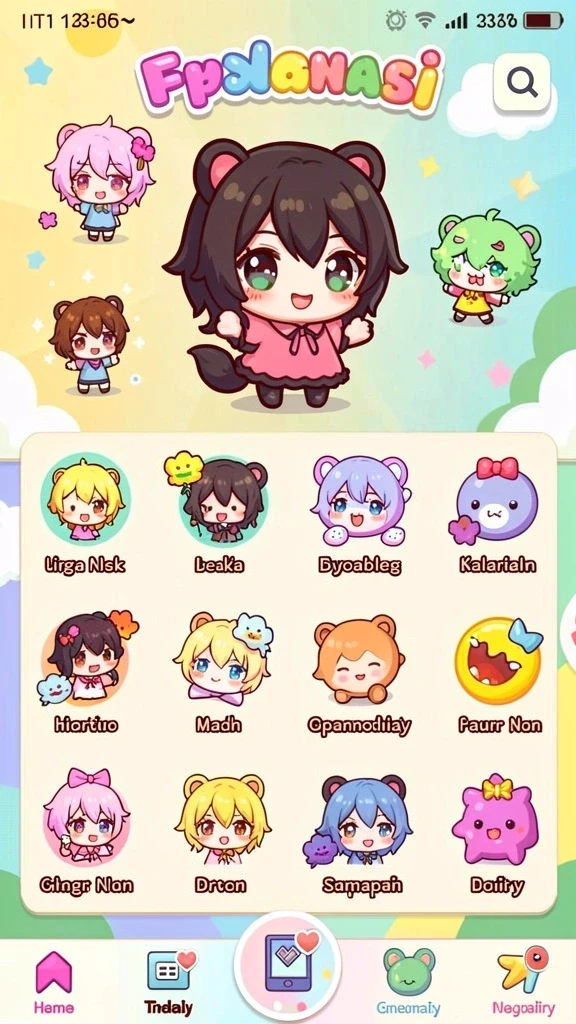Switch to the Tndaly tab

(x=169, y=981)
